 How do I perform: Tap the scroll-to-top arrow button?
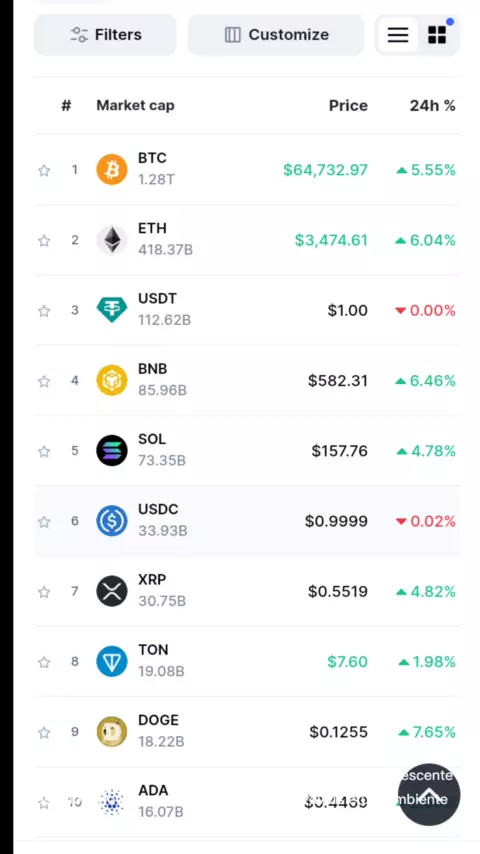click(x=429, y=795)
